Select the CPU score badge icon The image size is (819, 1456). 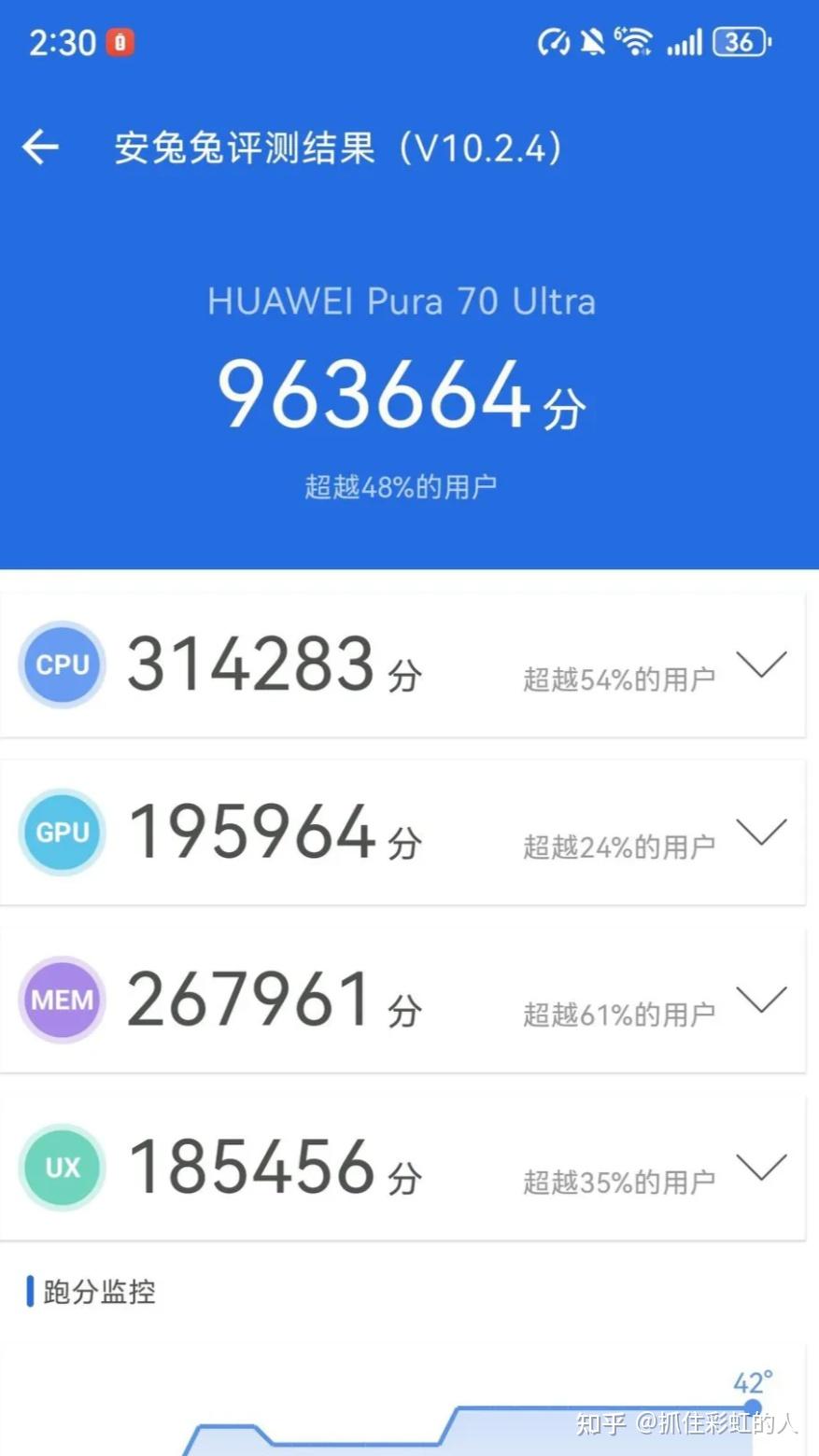coord(61,665)
